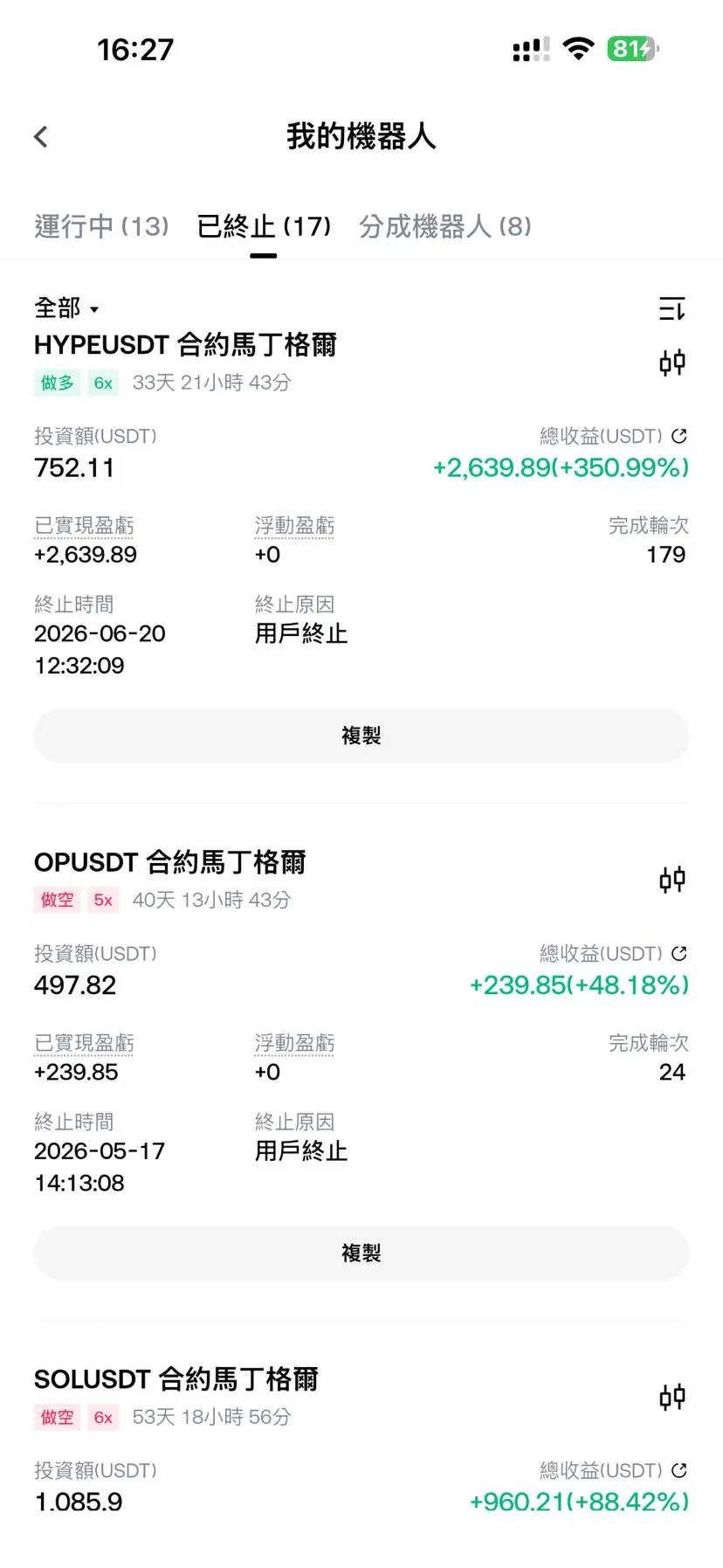
Task: Copy the OPUSDT martingale bot with 複製
Action: click(x=361, y=1253)
